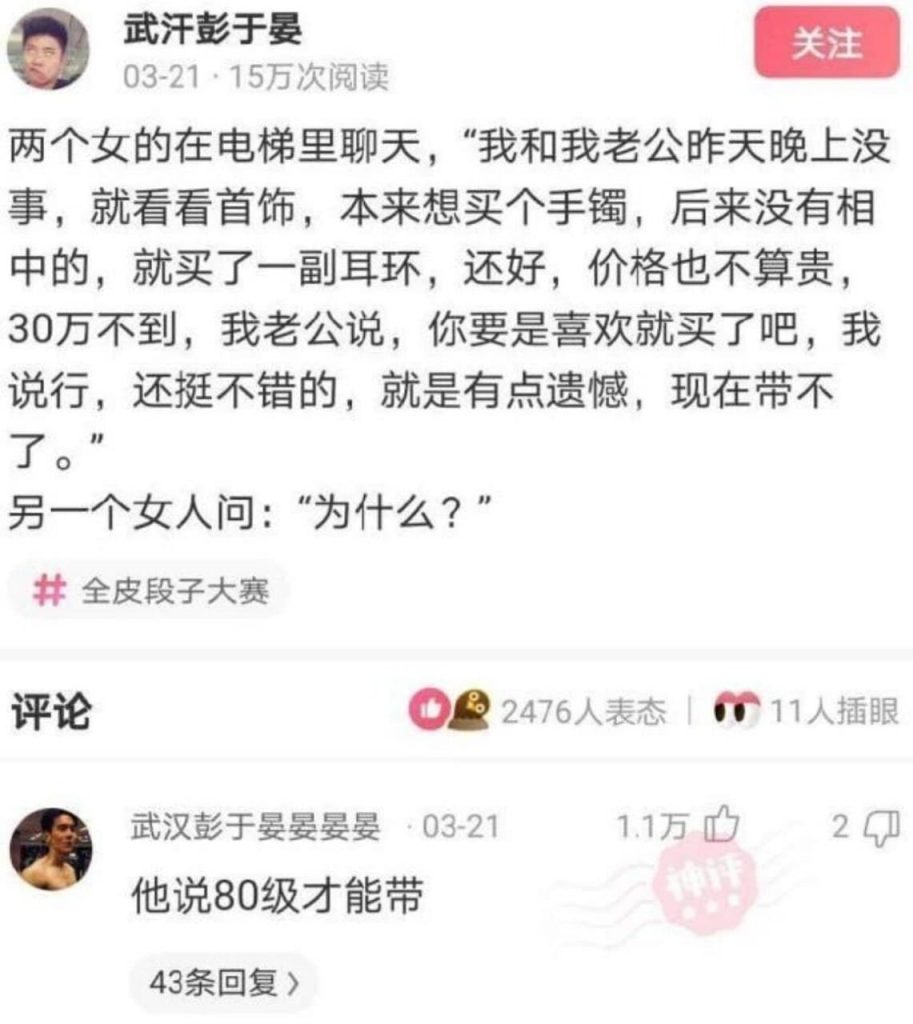Like the comment 他说80级才能带
913x1024 pixels.
pyautogui.click(x=720, y=826)
